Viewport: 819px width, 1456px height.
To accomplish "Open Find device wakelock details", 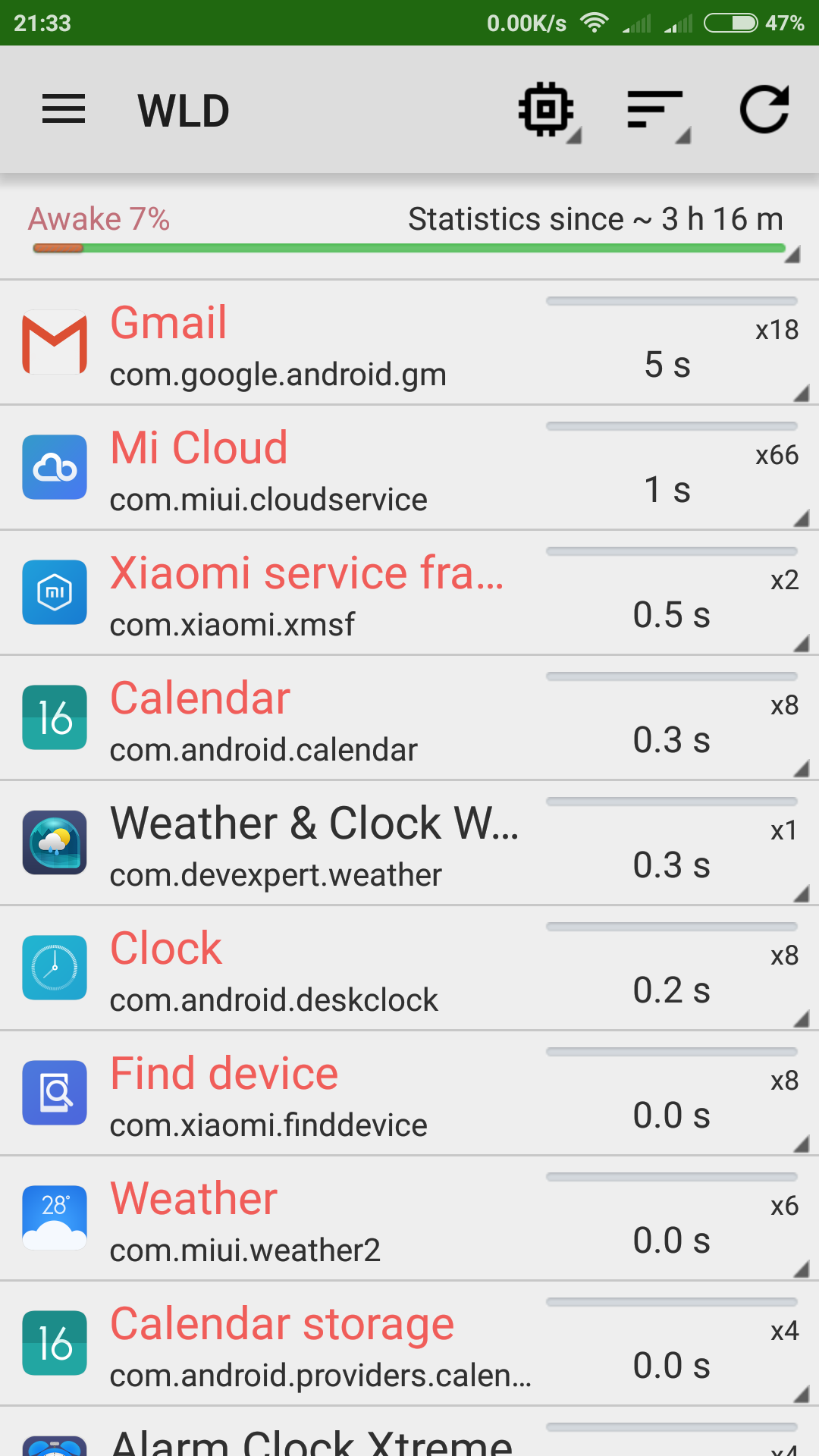I will tap(409, 1094).
